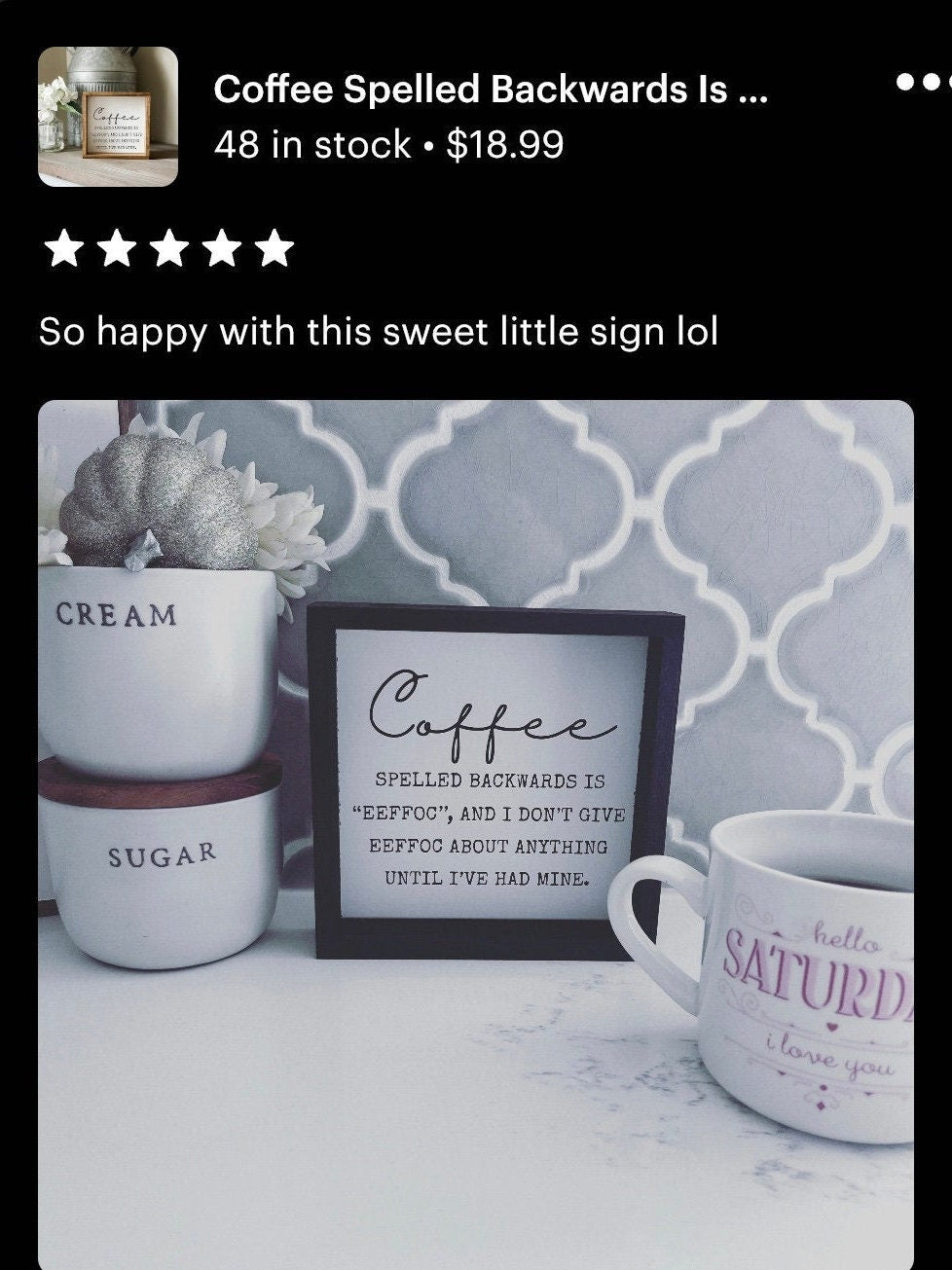Open the Coffee Spelled Backwards listing thumbnail

[x=107, y=116]
